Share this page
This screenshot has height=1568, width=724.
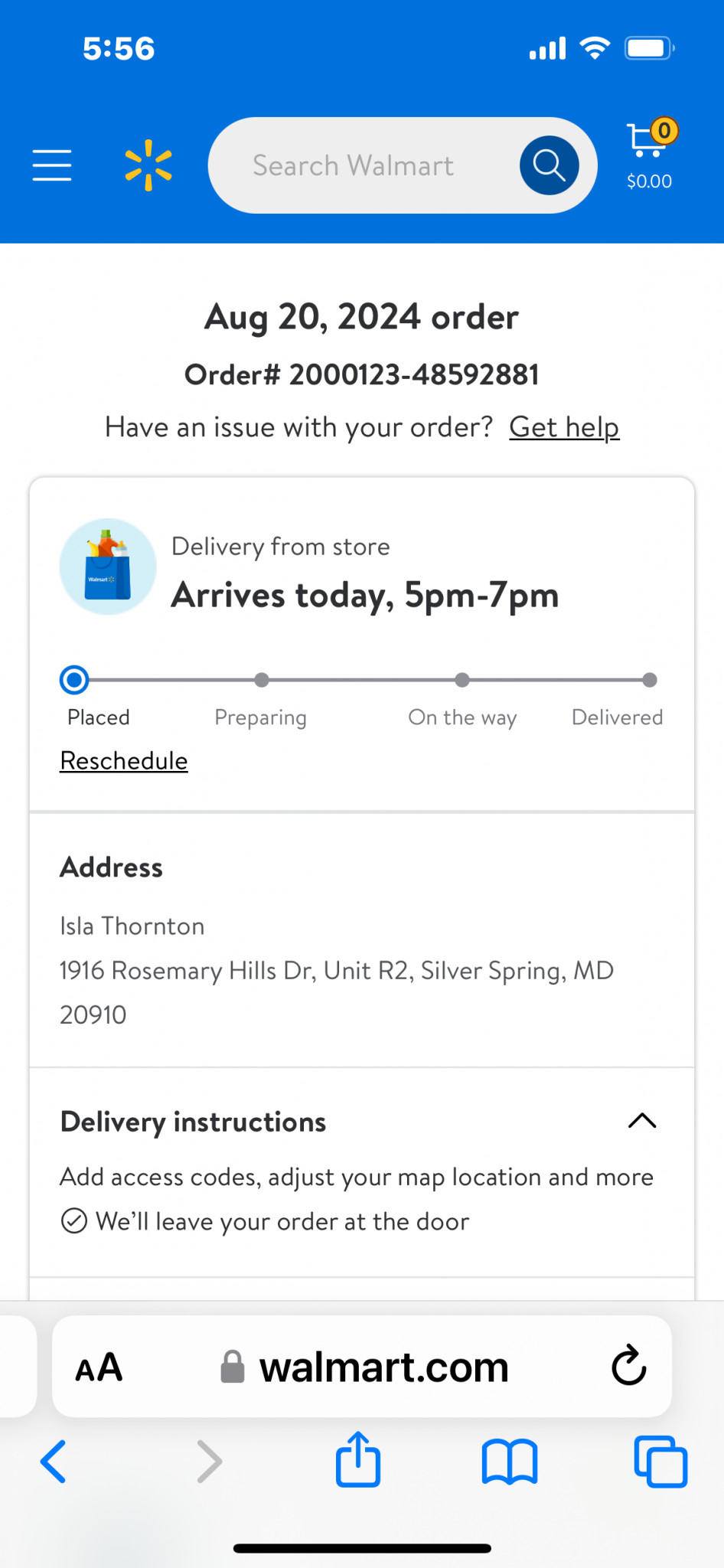pos(358,1459)
